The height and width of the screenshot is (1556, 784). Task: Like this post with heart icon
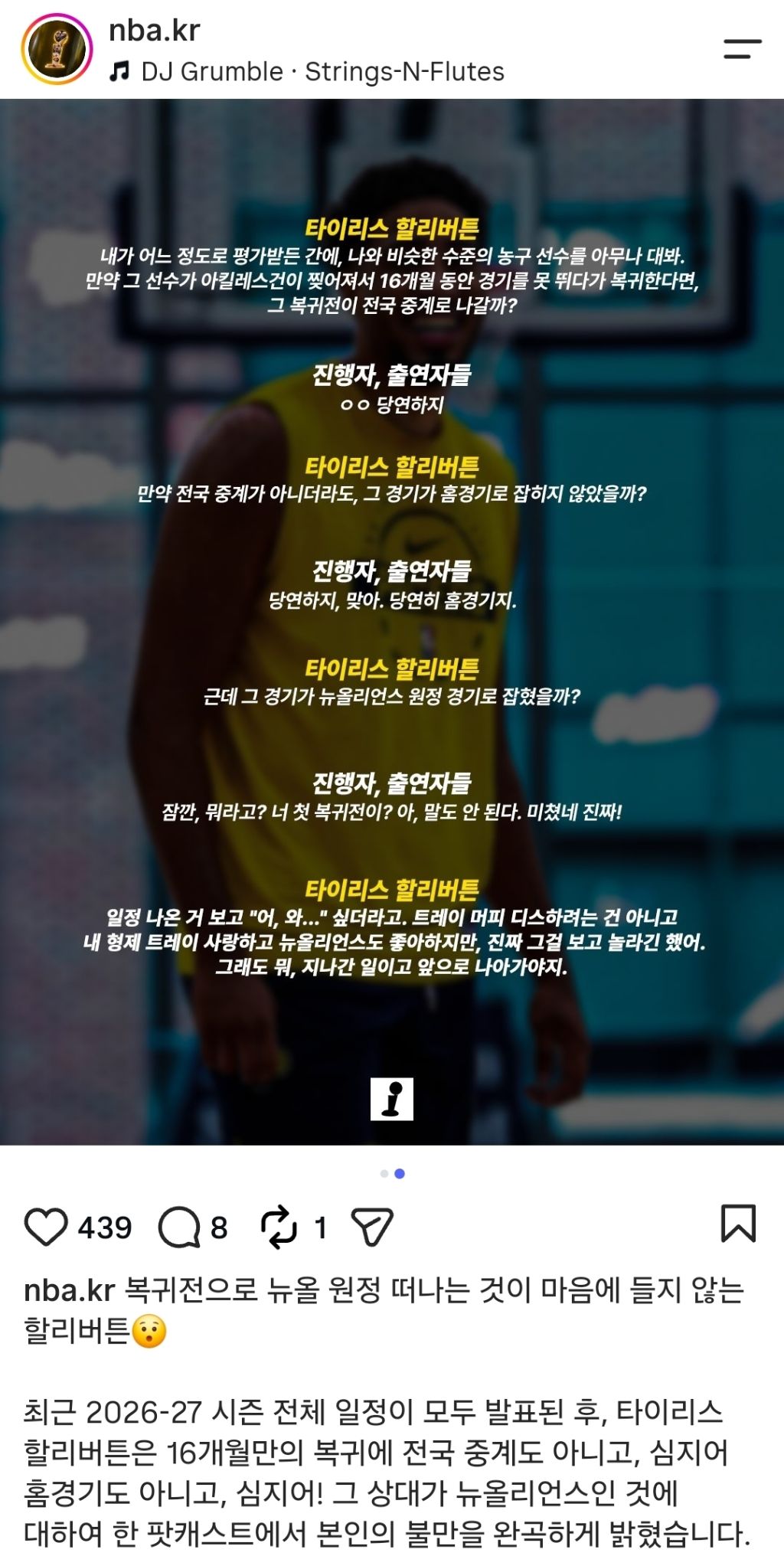(x=46, y=1227)
